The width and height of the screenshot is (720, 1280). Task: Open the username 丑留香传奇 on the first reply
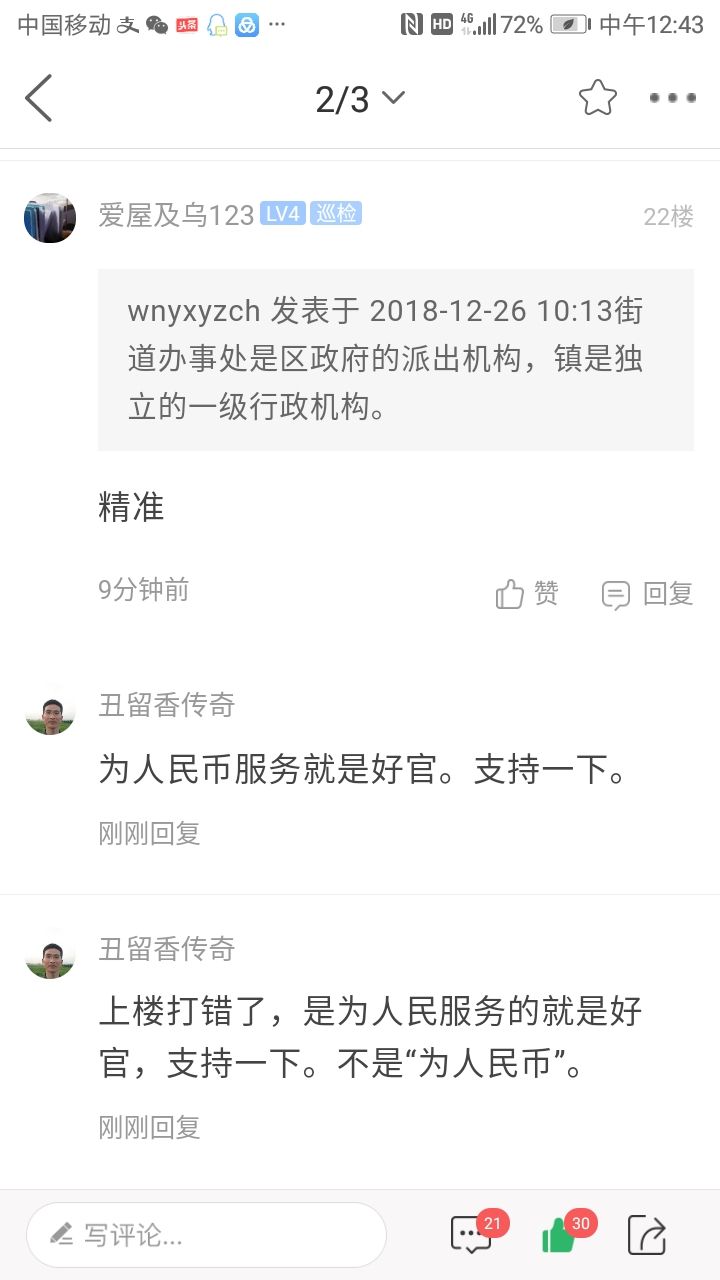pos(167,705)
